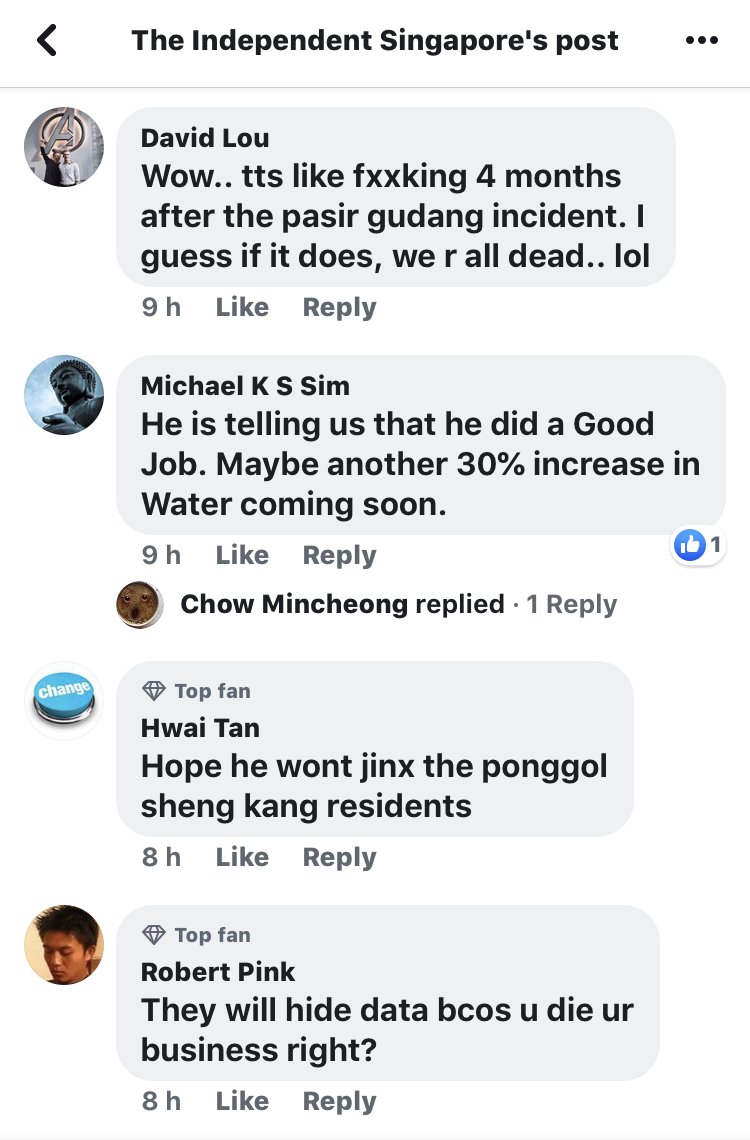View reactions on Michael K S Sim's comment

[x=699, y=545]
